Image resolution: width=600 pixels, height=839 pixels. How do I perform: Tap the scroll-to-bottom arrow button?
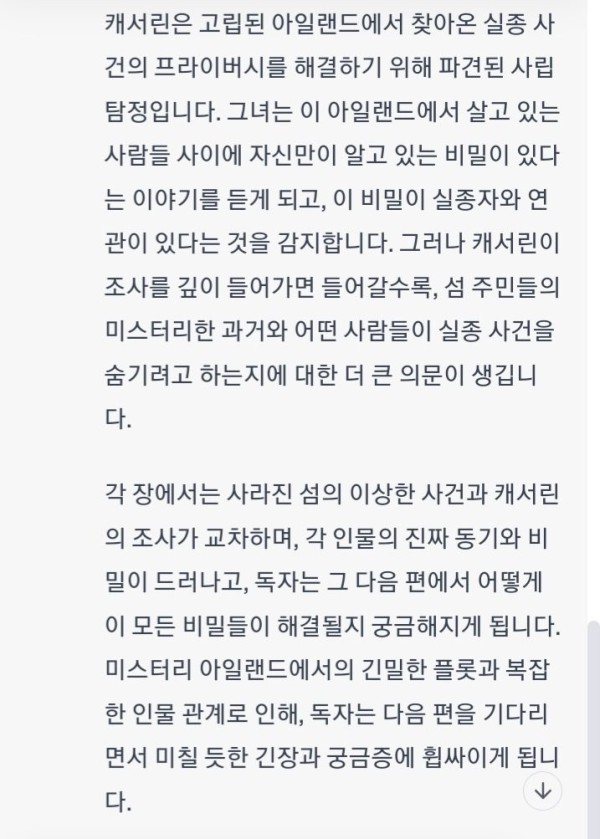coord(542,790)
